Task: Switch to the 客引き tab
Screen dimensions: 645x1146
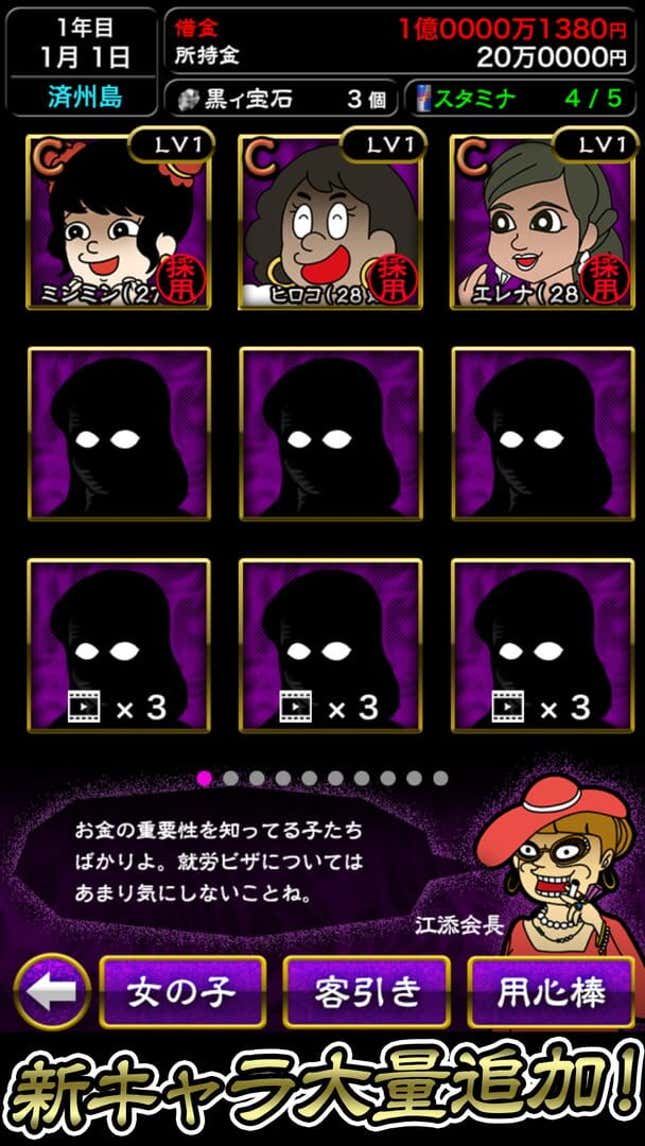Action: click(x=367, y=992)
